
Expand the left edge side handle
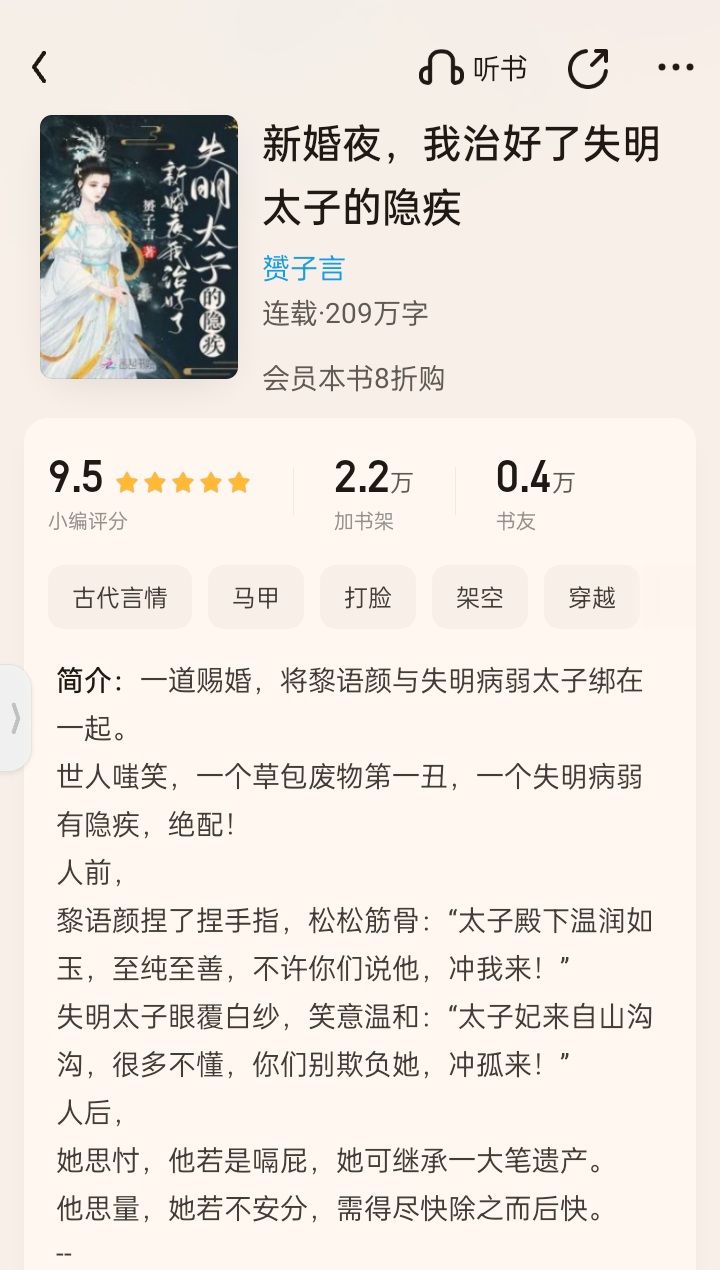(14, 718)
